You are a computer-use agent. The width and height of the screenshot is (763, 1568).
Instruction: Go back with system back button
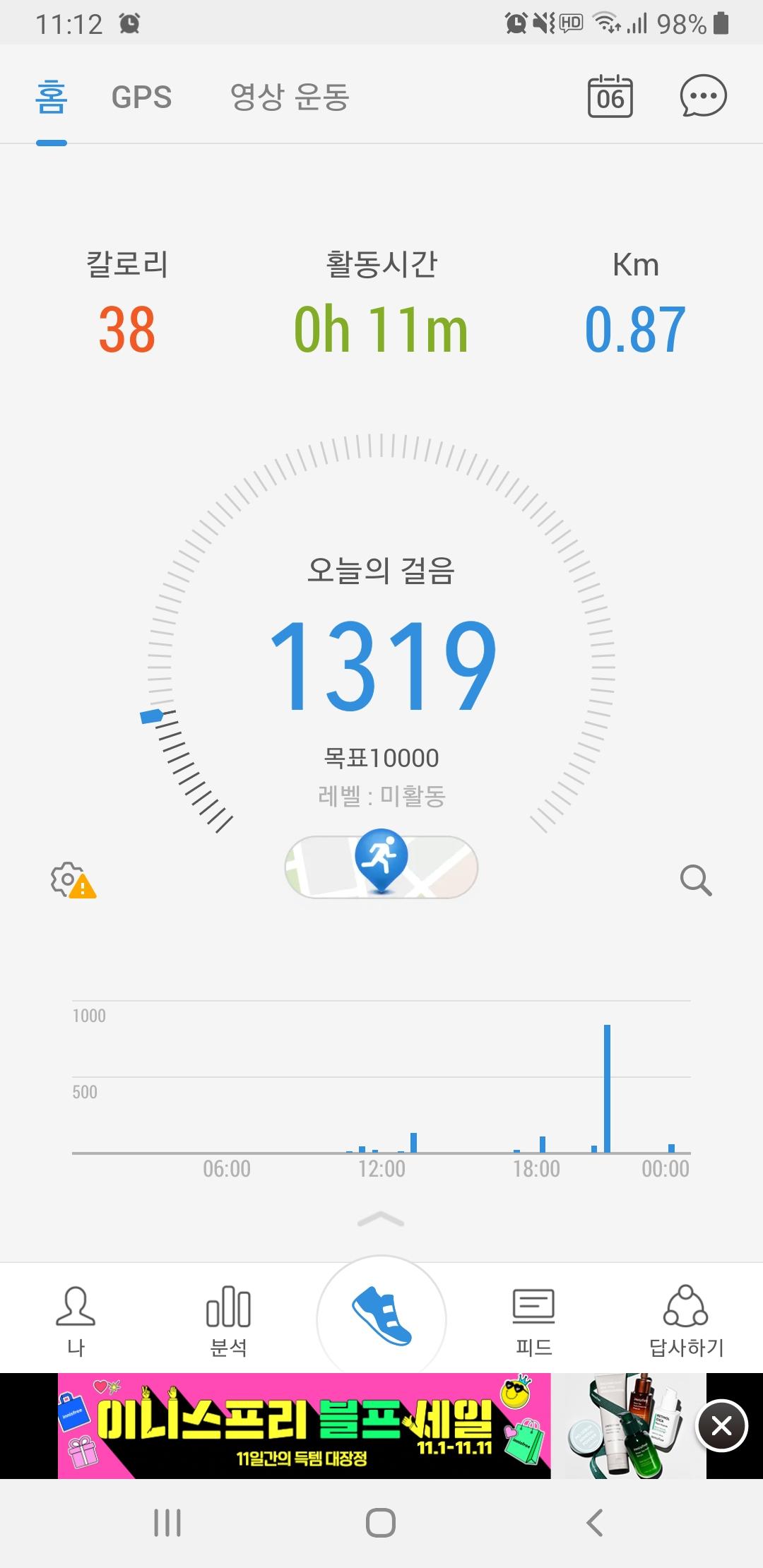(x=595, y=1522)
